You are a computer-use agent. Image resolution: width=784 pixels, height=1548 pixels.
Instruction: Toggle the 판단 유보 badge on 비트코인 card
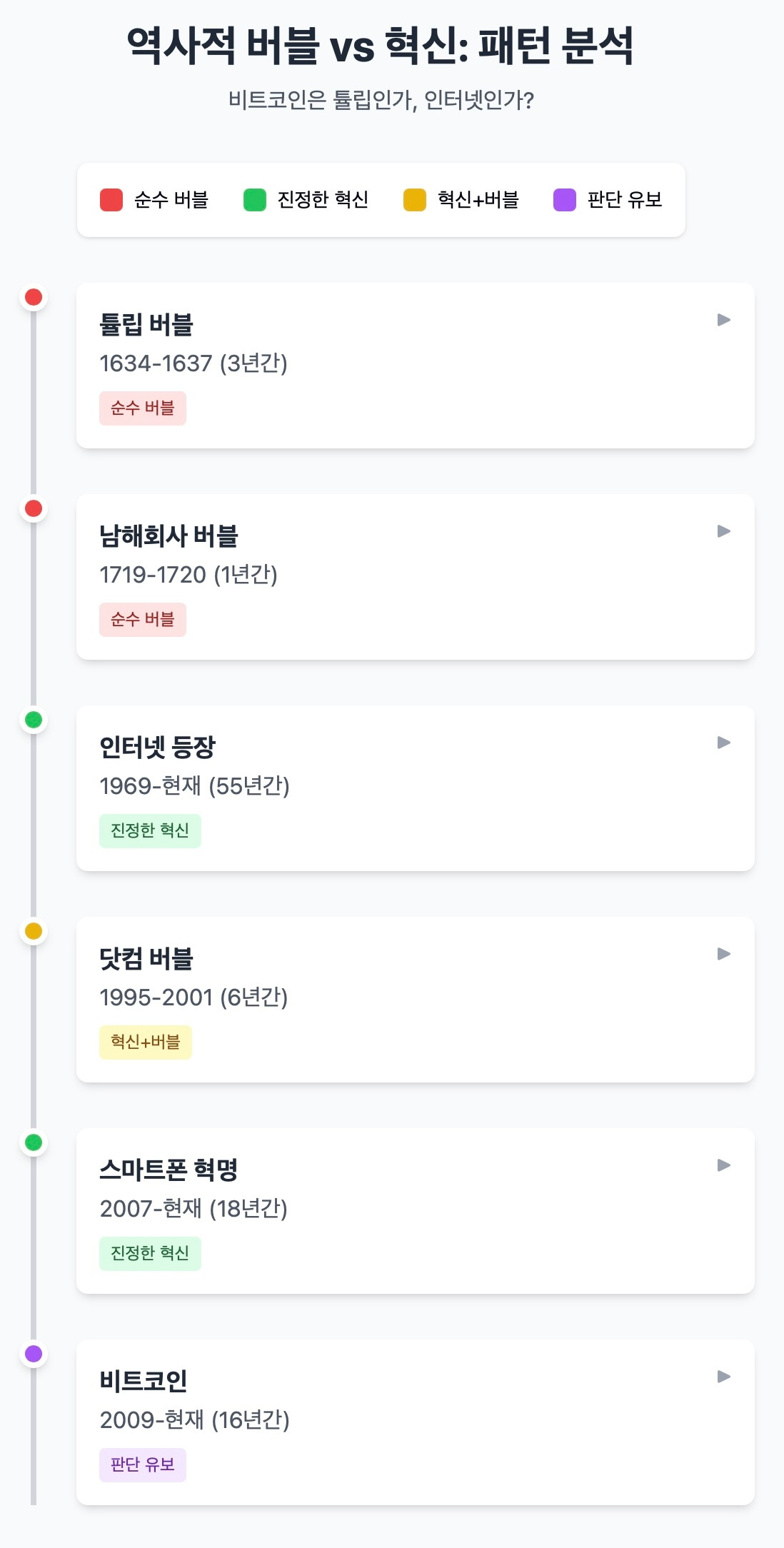tap(142, 1463)
